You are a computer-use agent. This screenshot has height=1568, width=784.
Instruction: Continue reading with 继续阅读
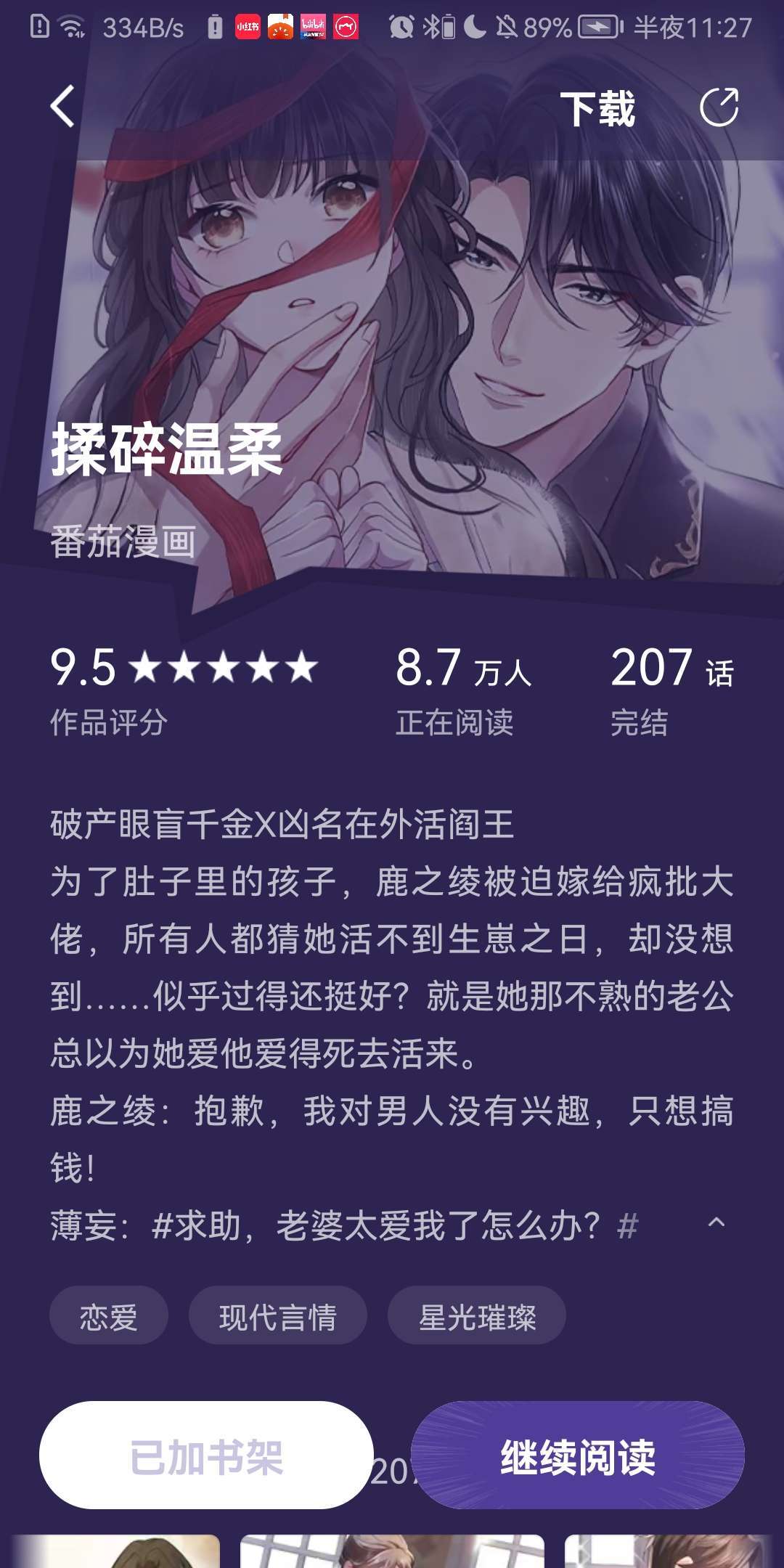[x=578, y=1455]
